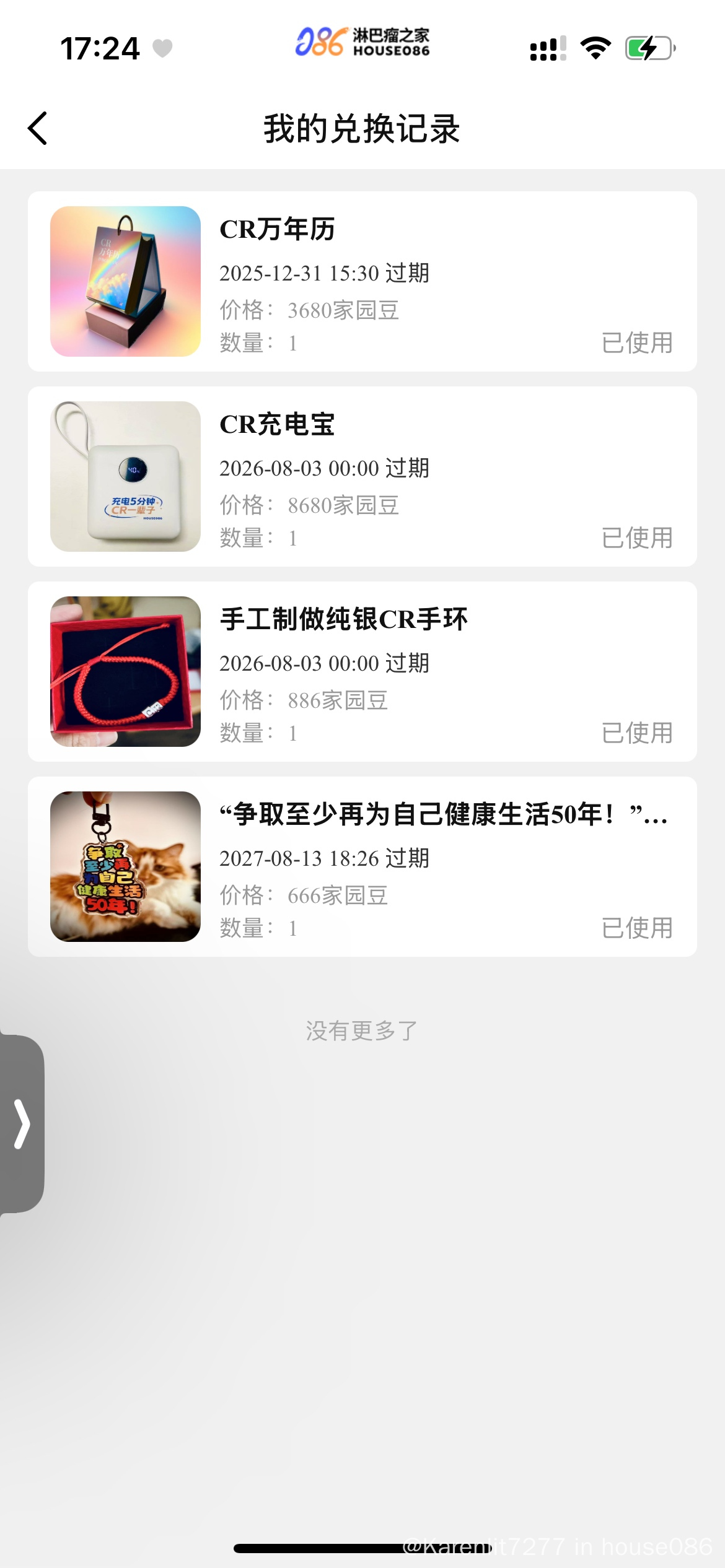View the 手工制做纯银CR手环 record
The width and height of the screenshot is (725, 1568).
[x=362, y=671]
